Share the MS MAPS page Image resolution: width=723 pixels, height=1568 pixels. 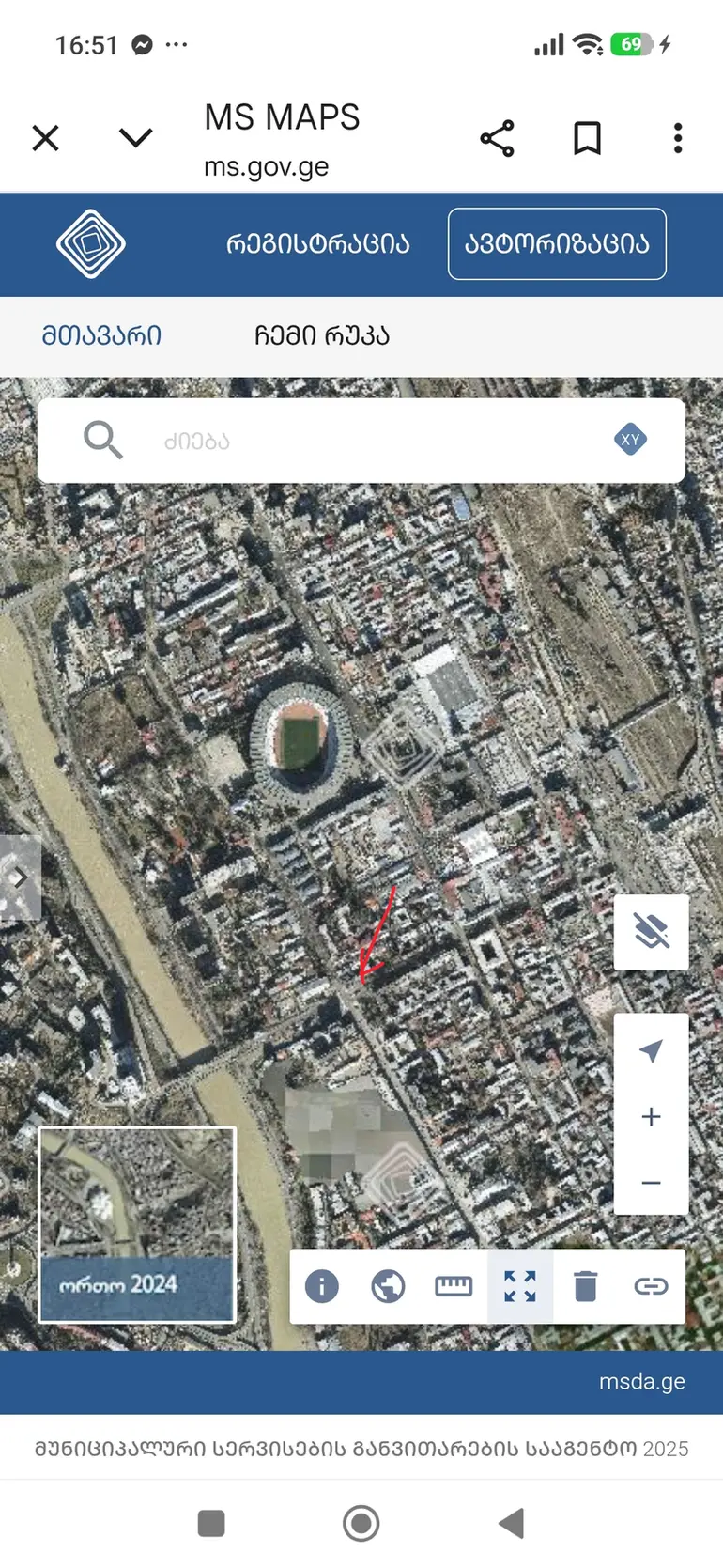click(497, 138)
